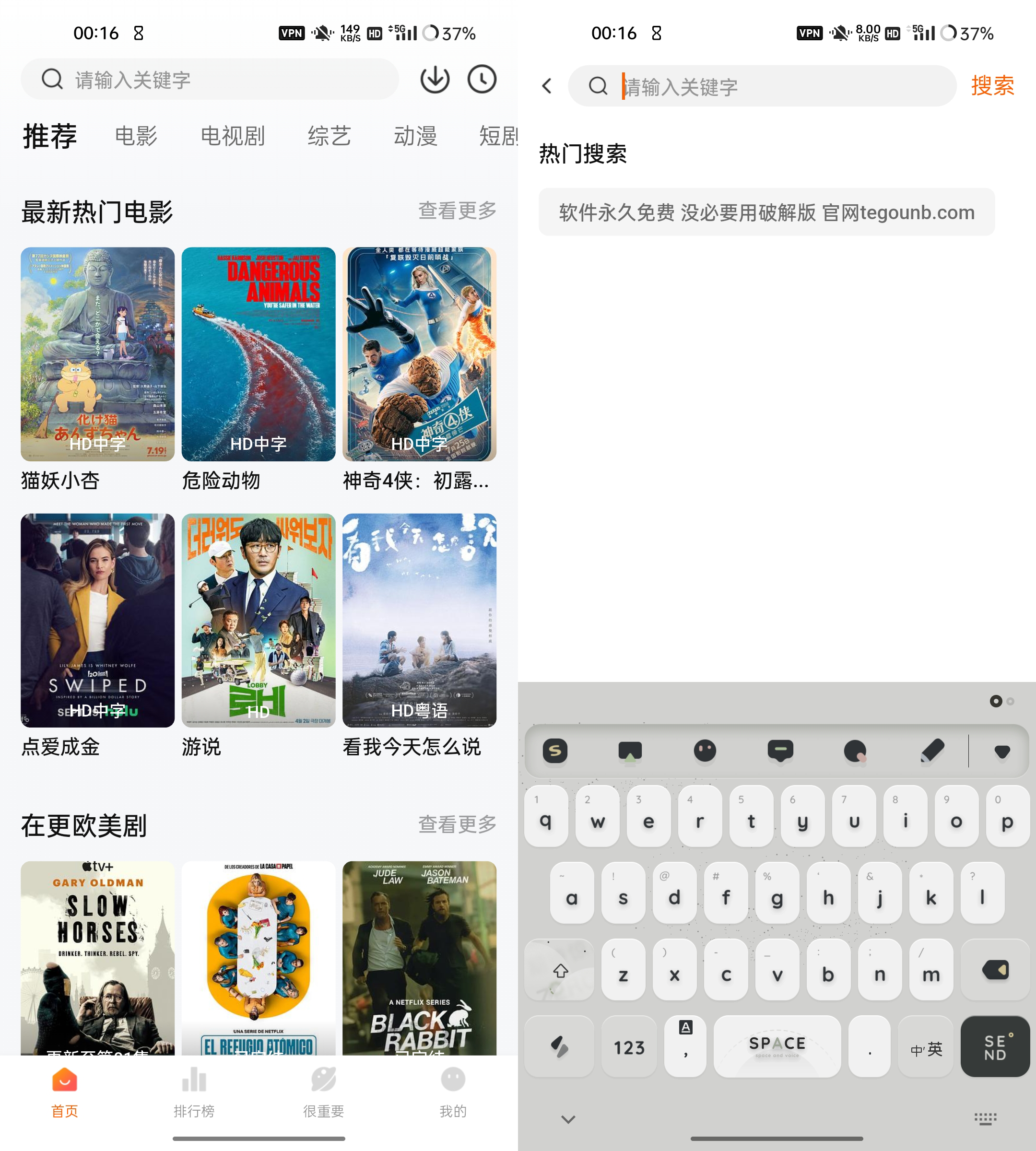View more under 在更欧美剧
Viewport: 1036px width, 1151px height.
coord(457,824)
